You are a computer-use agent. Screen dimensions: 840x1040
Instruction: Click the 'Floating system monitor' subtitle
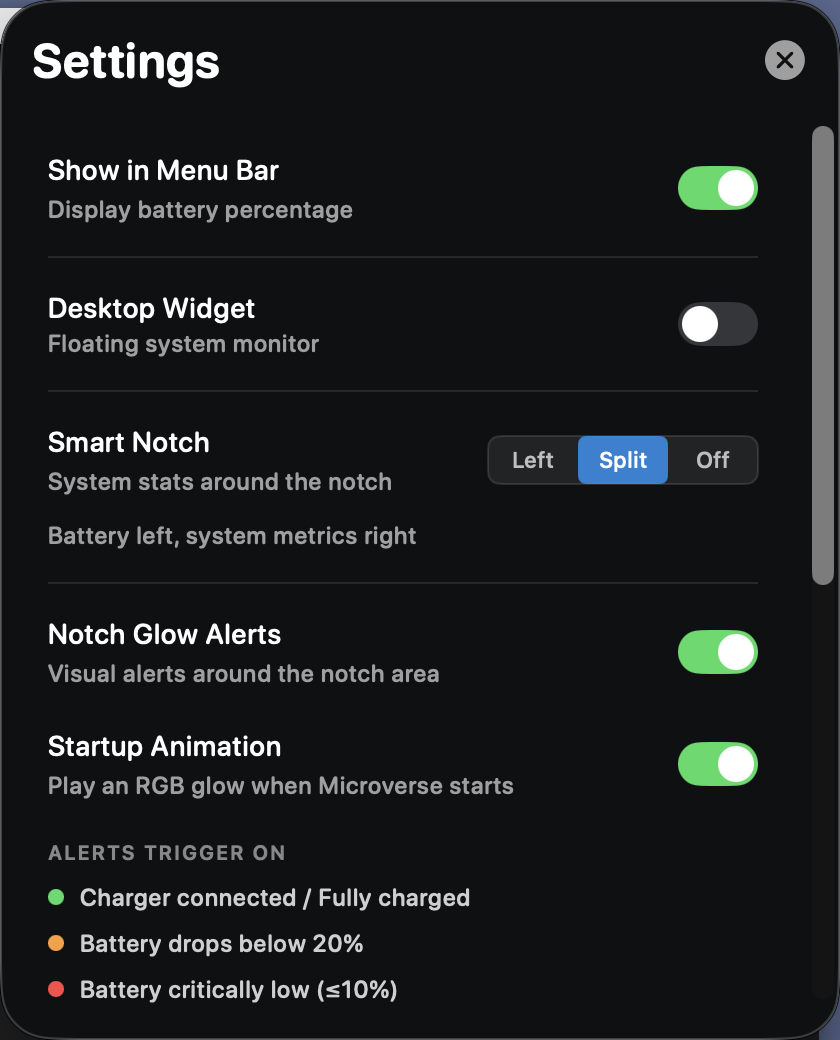pyautogui.click(x=183, y=344)
